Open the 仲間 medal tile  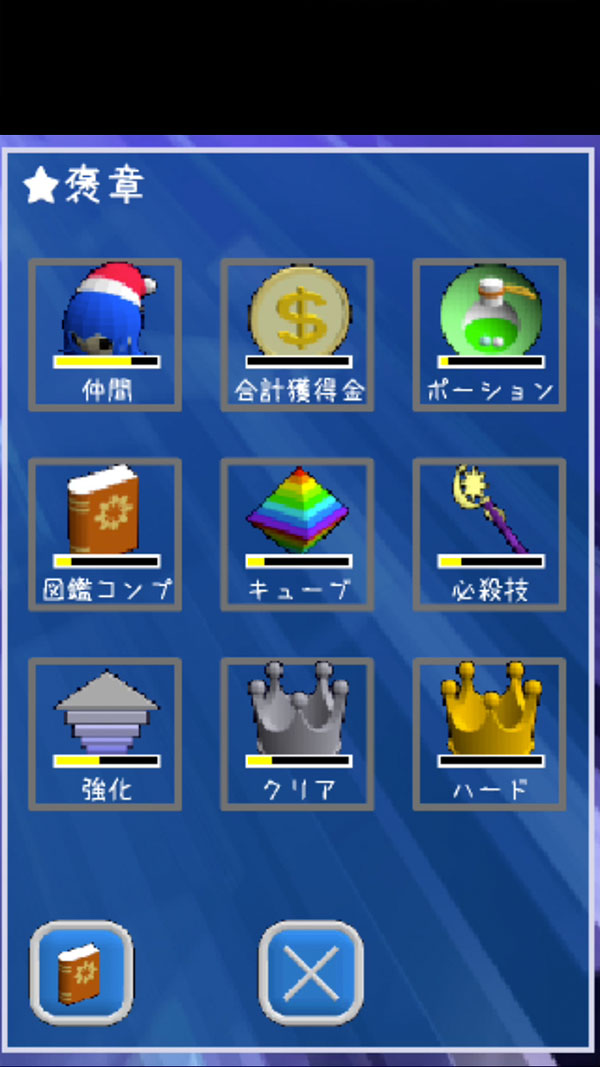coord(105,334)
